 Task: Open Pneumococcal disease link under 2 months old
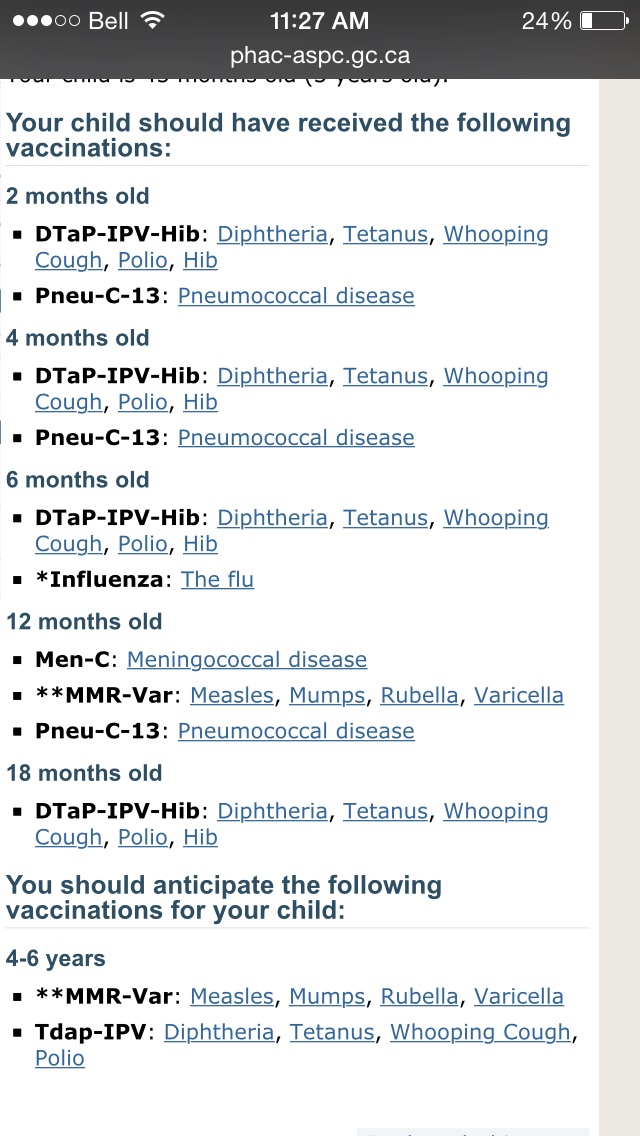pos(296,296)
